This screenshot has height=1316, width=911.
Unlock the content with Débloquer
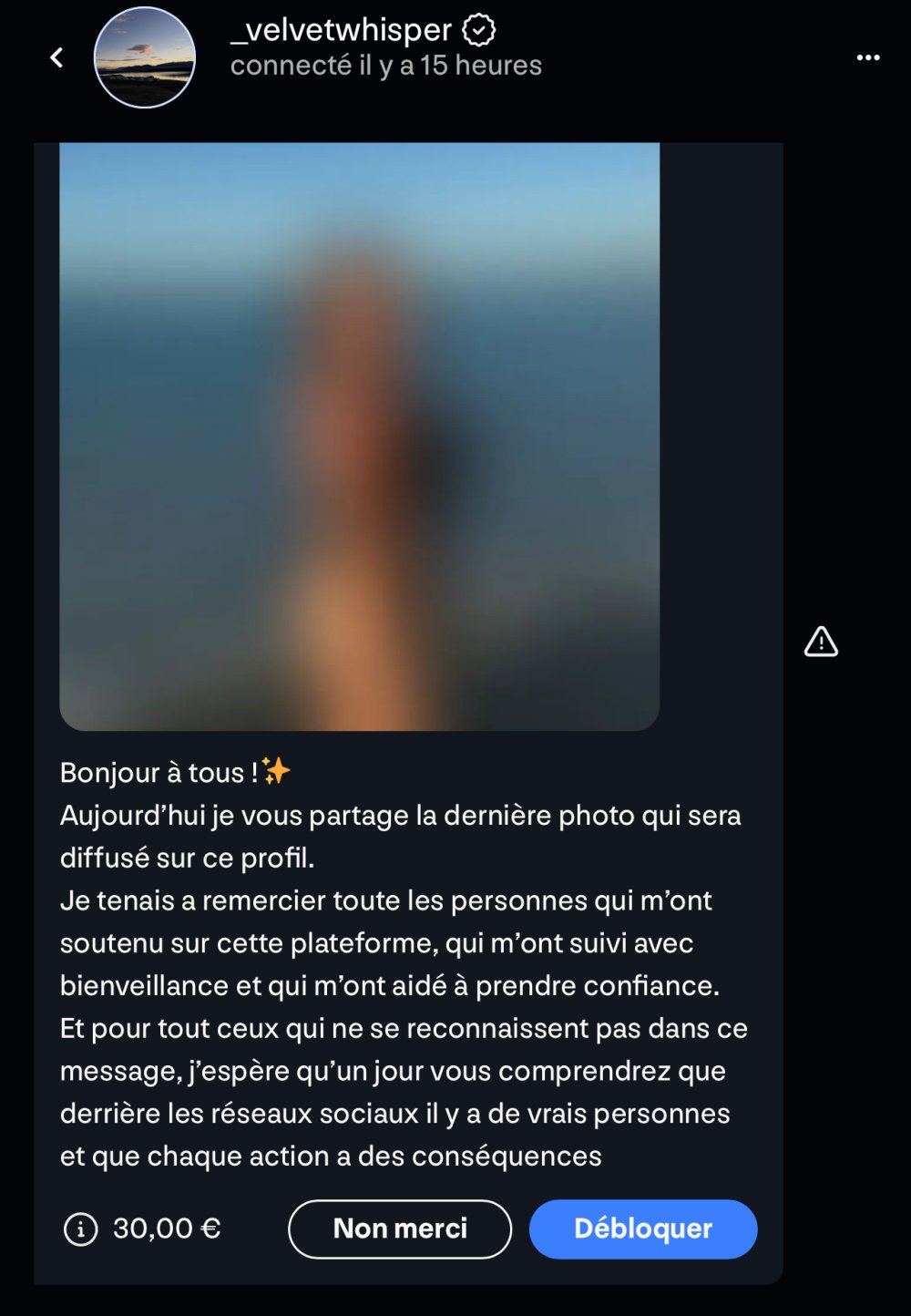pos(643,1229)
